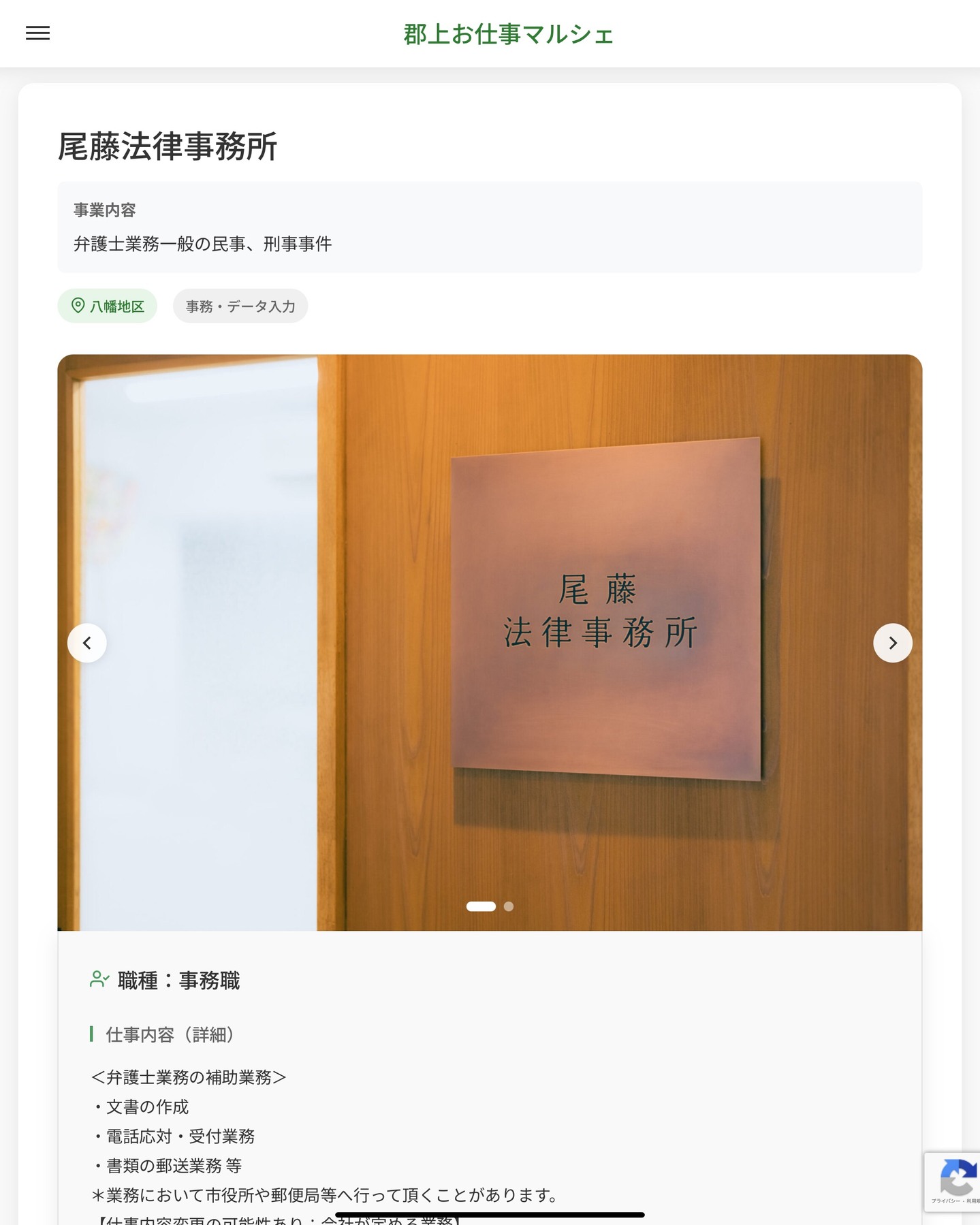
Task: Jump to second slide via carousel dot
Action: (x=508, y=906)
